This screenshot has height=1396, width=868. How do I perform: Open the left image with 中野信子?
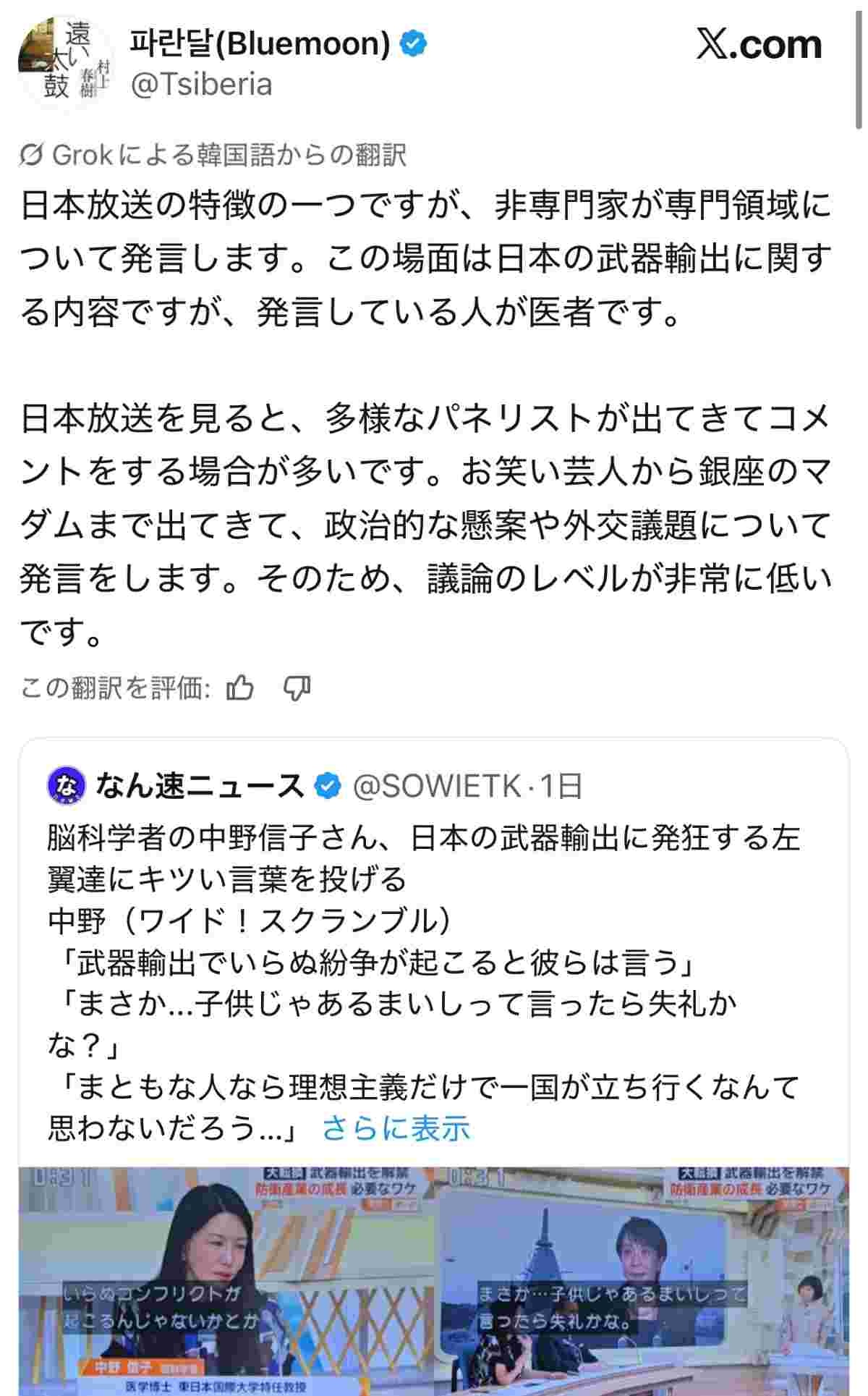(226, 1281)
